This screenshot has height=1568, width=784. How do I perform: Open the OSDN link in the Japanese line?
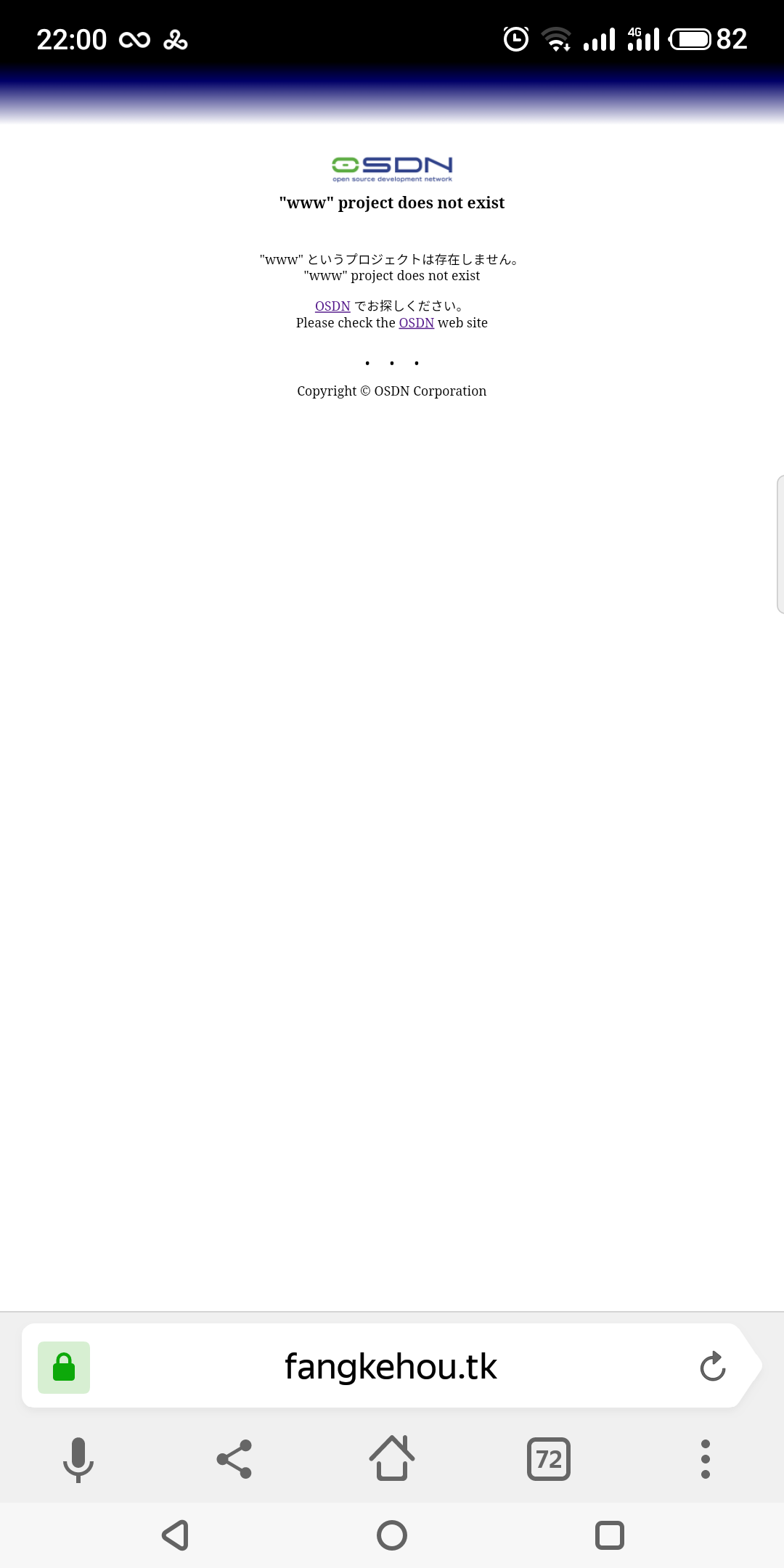[332, 306]
